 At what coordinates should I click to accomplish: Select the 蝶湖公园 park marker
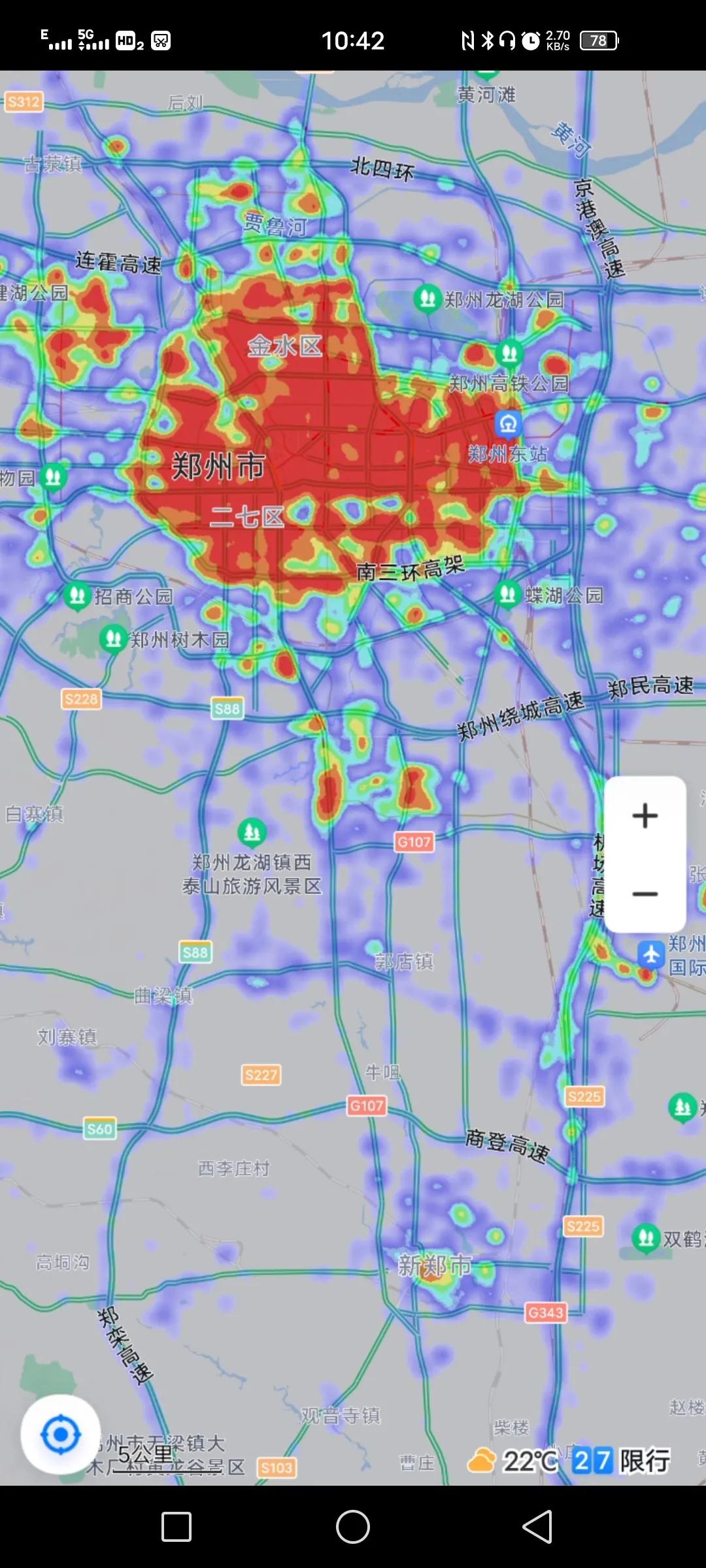tap(508, 595)
